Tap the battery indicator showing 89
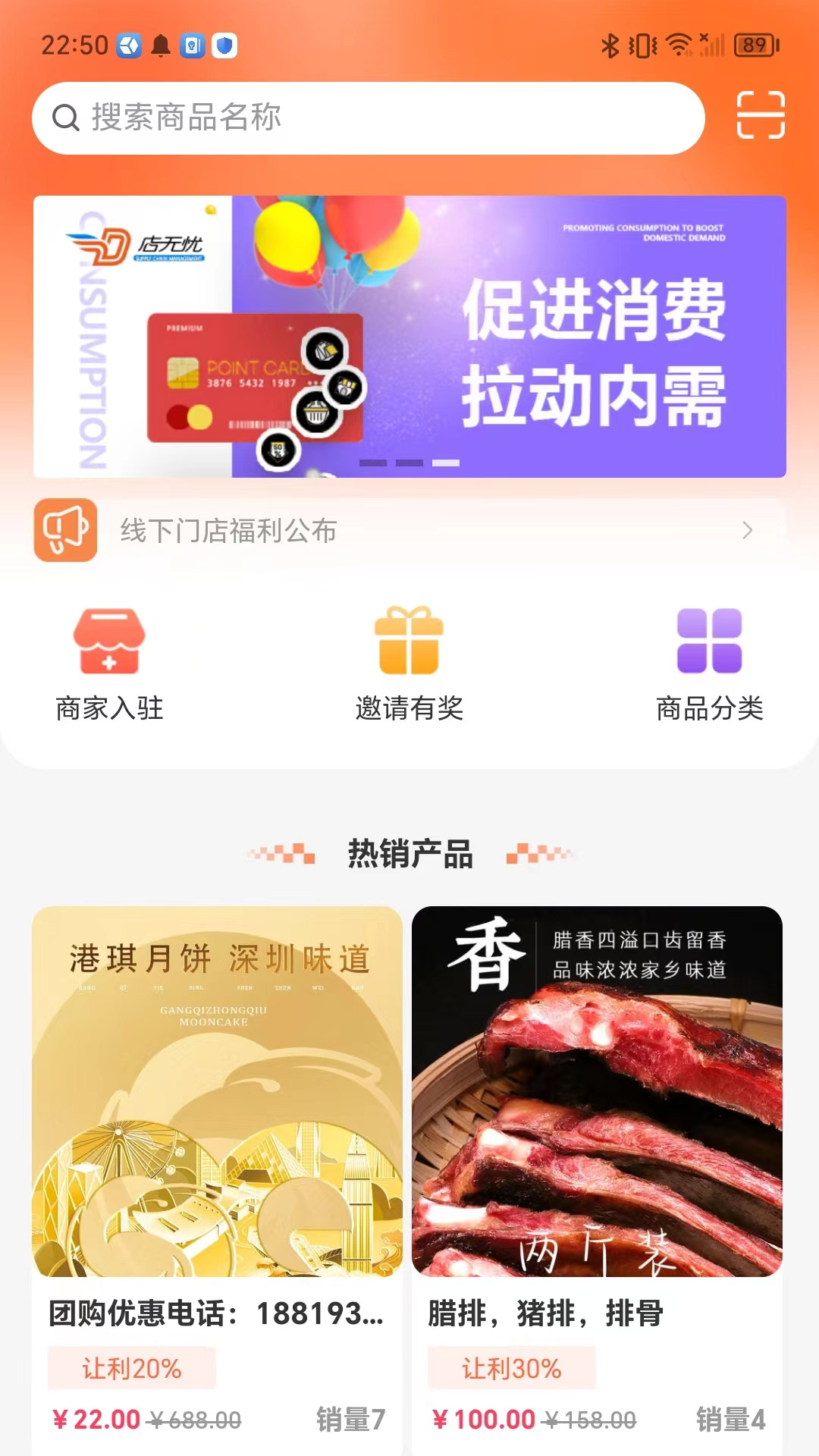The width and height of the screenshot is (819, 1456). pos(752,45)
